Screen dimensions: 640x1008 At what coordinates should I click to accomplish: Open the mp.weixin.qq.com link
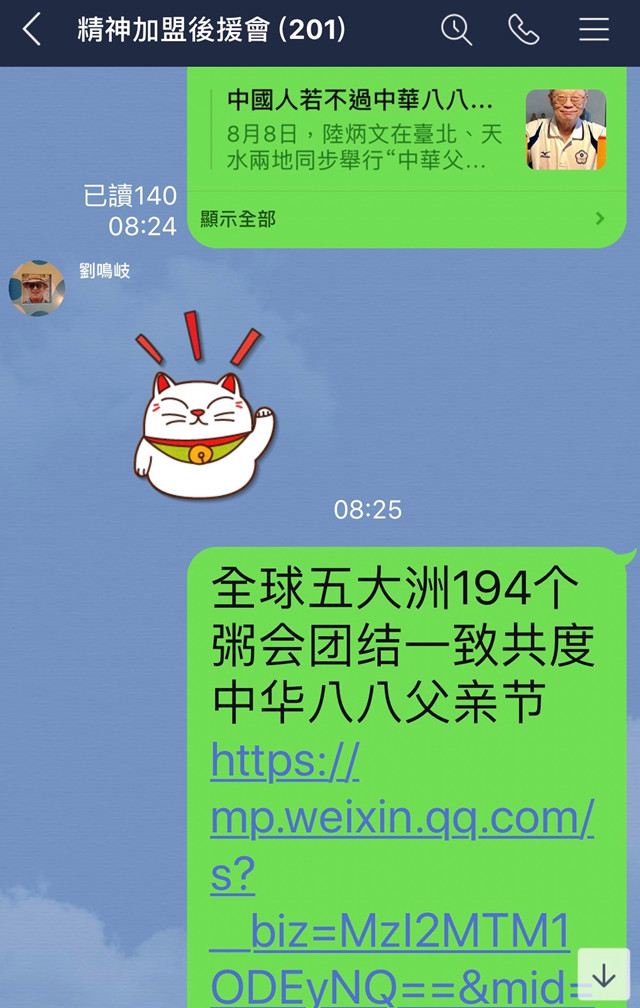coord(400,820)
